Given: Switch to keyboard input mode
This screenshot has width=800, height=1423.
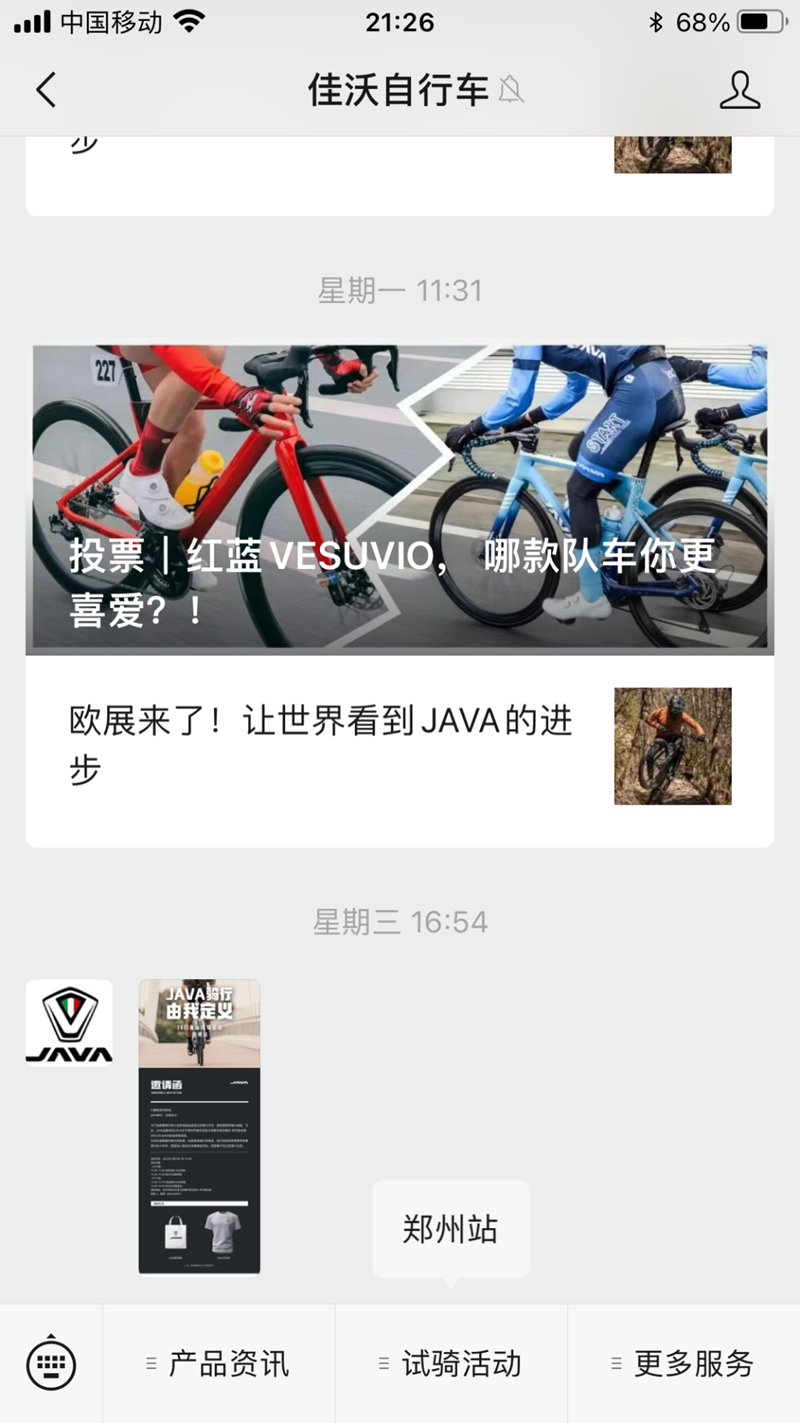Looking at the screenshot, I should tap(51, 1363).
